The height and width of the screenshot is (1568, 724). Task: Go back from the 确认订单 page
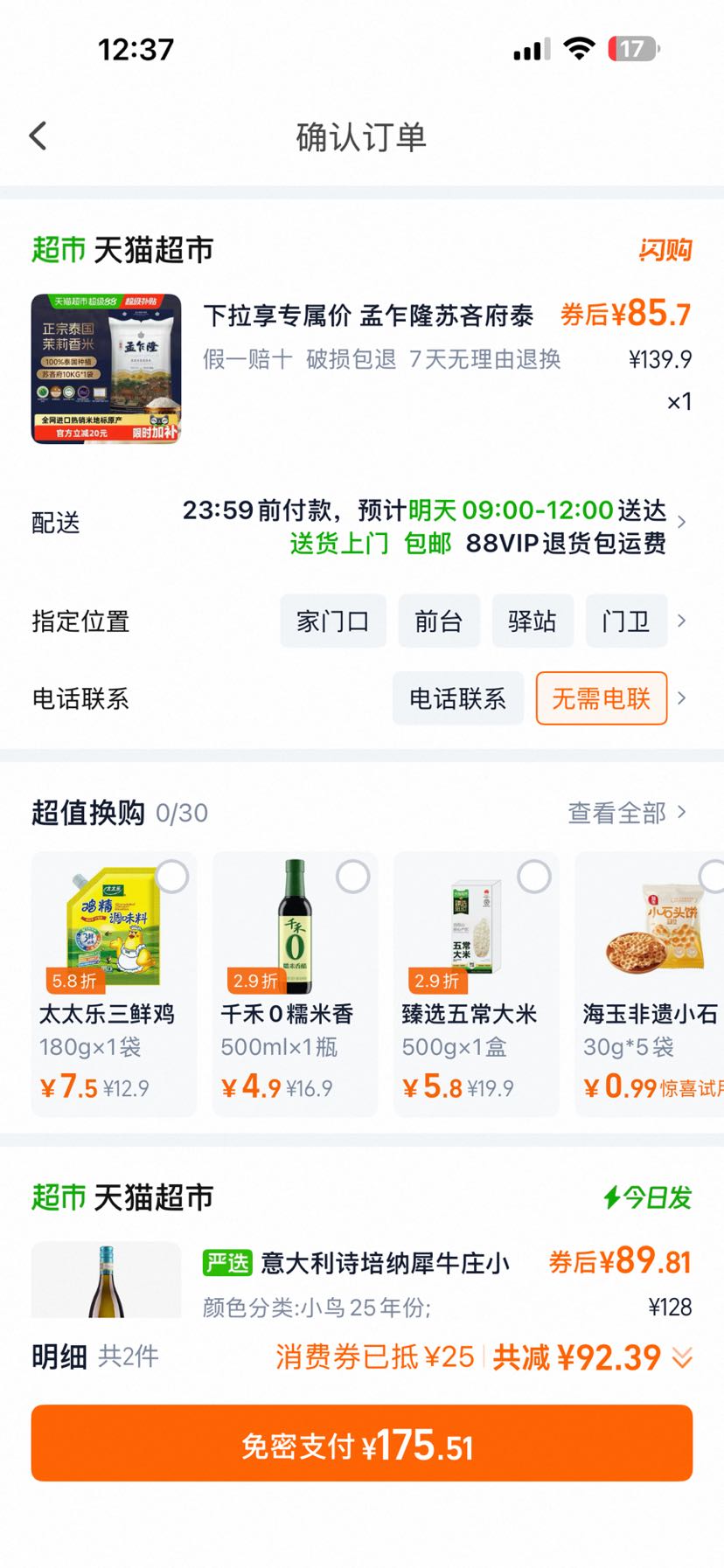pyautogui.click(x=38, y=136)
